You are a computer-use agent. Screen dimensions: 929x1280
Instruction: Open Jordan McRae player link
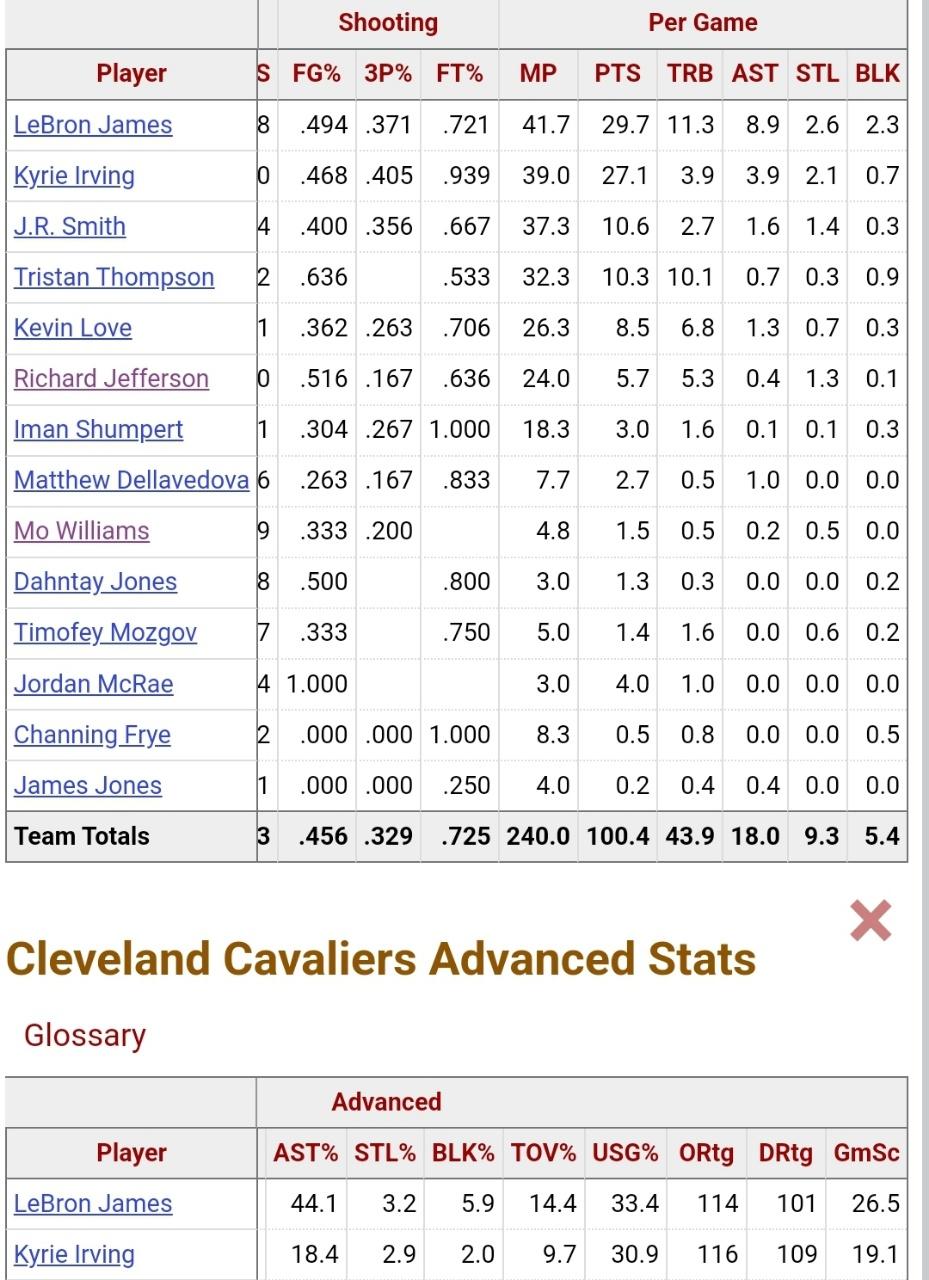coord(93,684)
